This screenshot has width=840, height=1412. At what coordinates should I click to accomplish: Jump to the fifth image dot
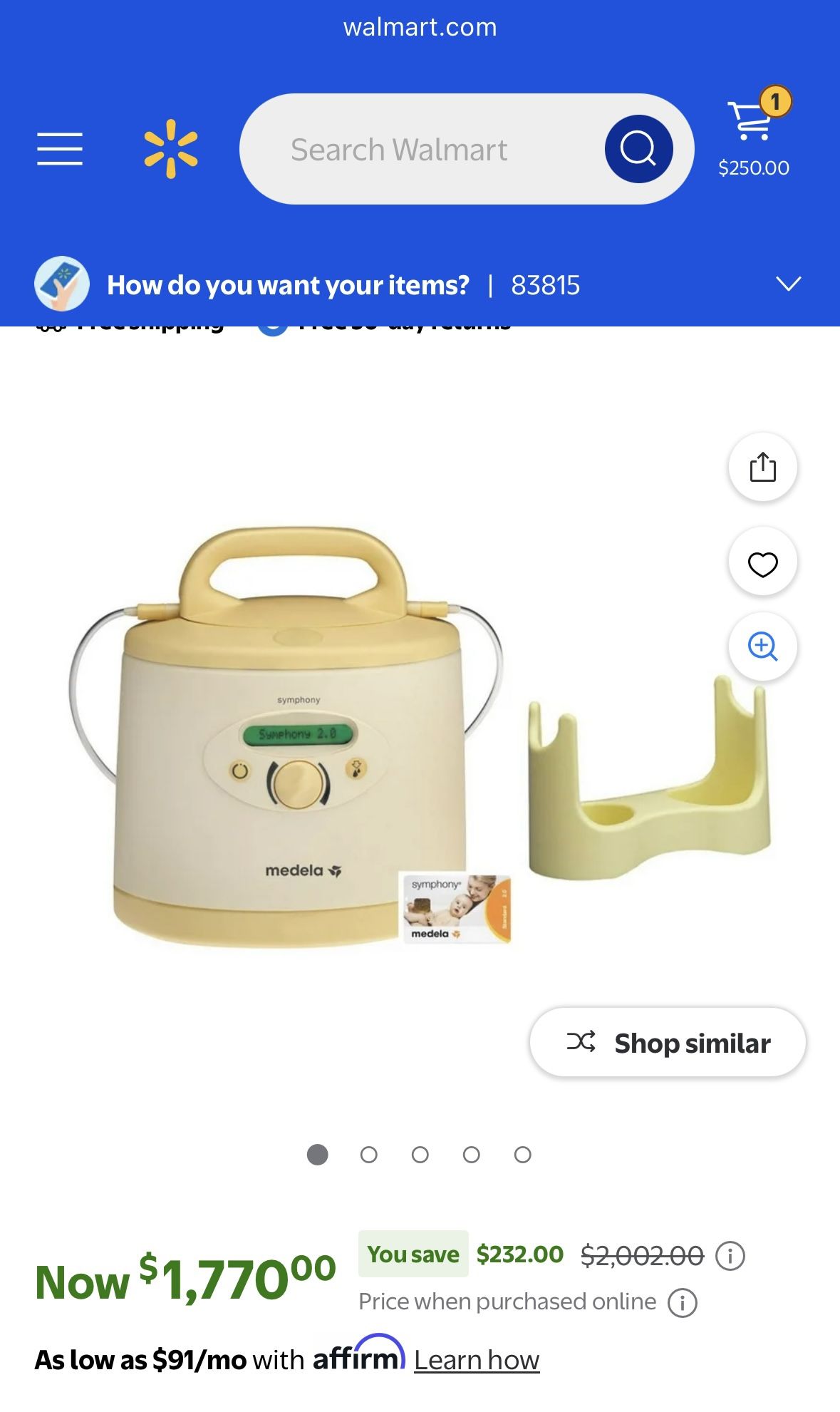point(522,1155)
